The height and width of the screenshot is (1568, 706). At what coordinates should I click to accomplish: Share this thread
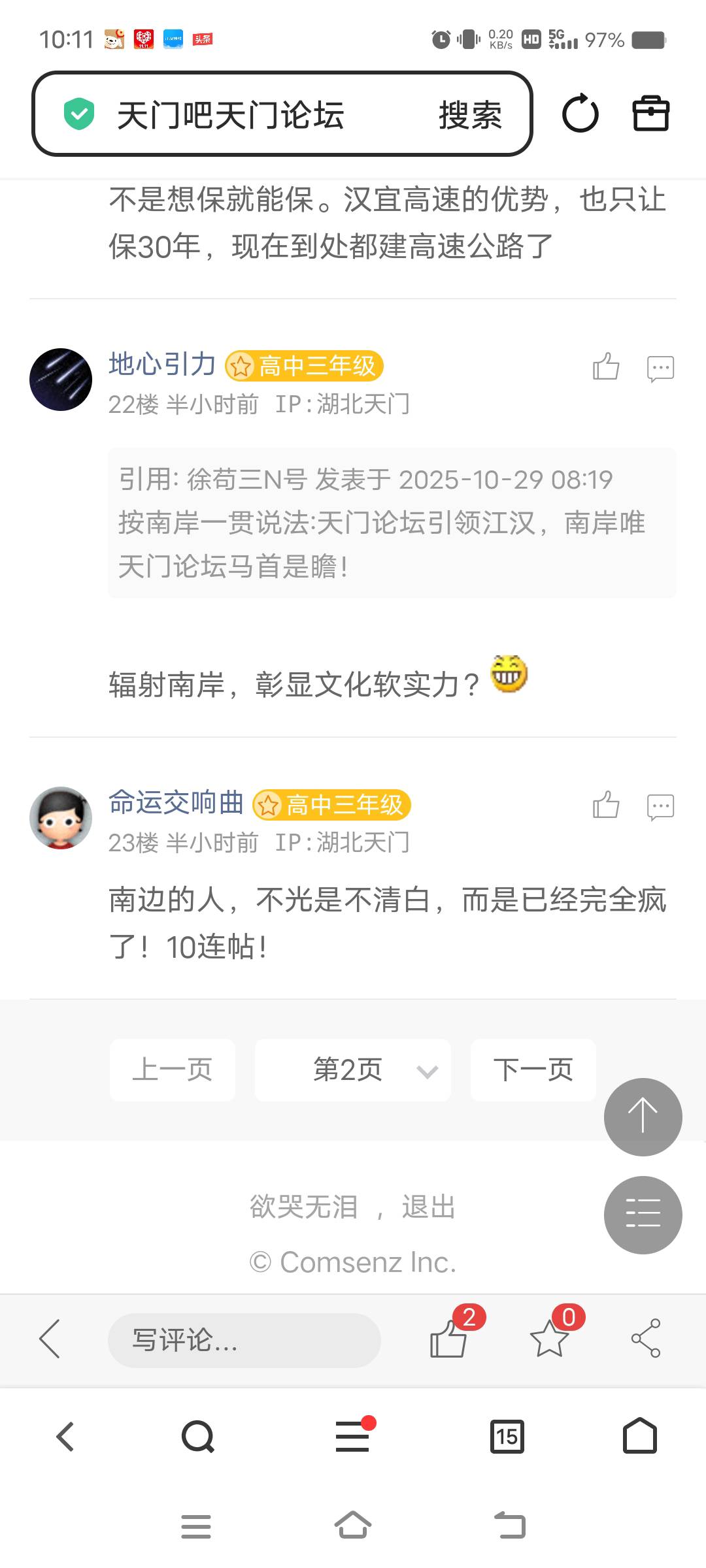tap(646, 1339)
